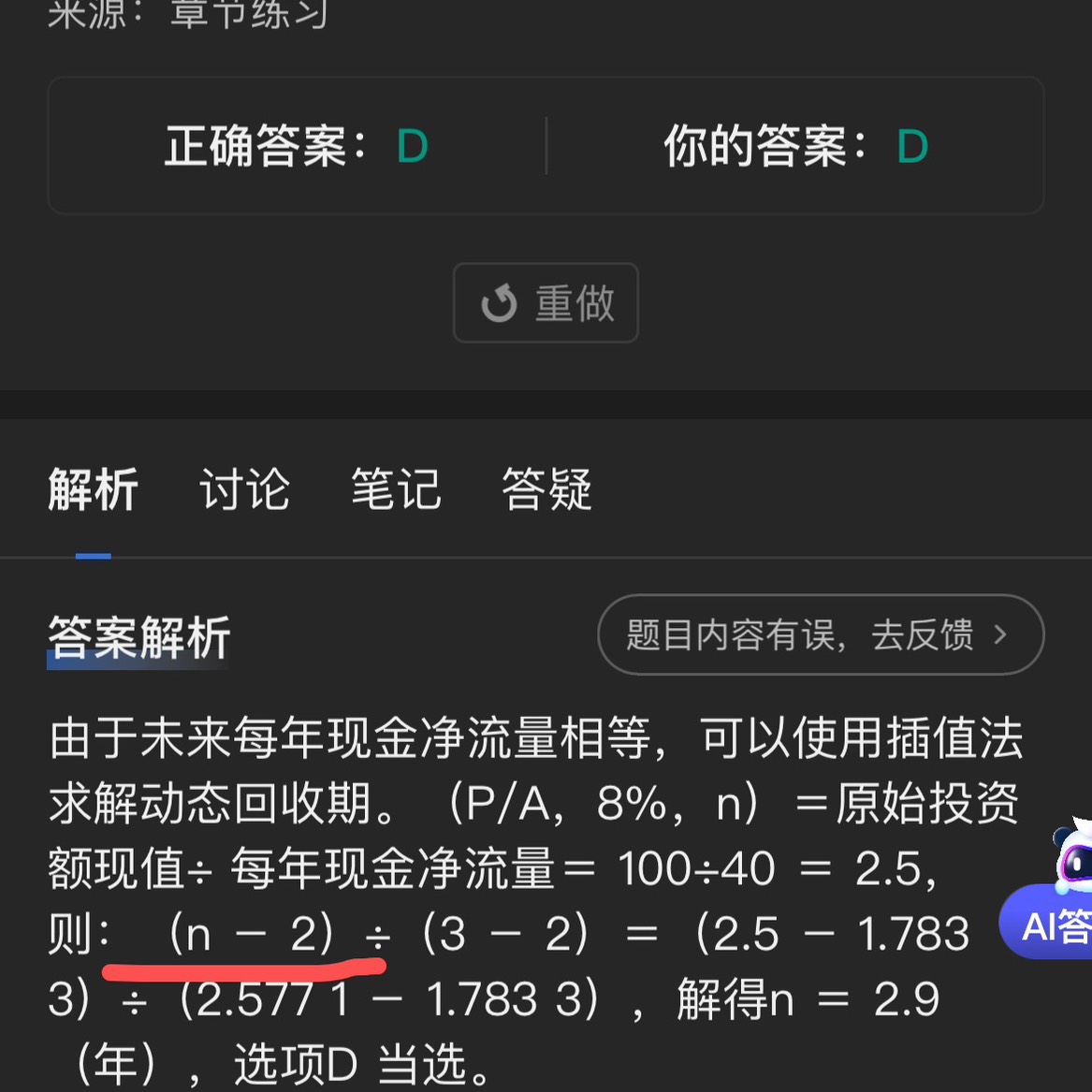Image resolution: width=1092 pixels, height=1092 pixels.
Task: Open the 答疑 tab
Action: [546, 489]
